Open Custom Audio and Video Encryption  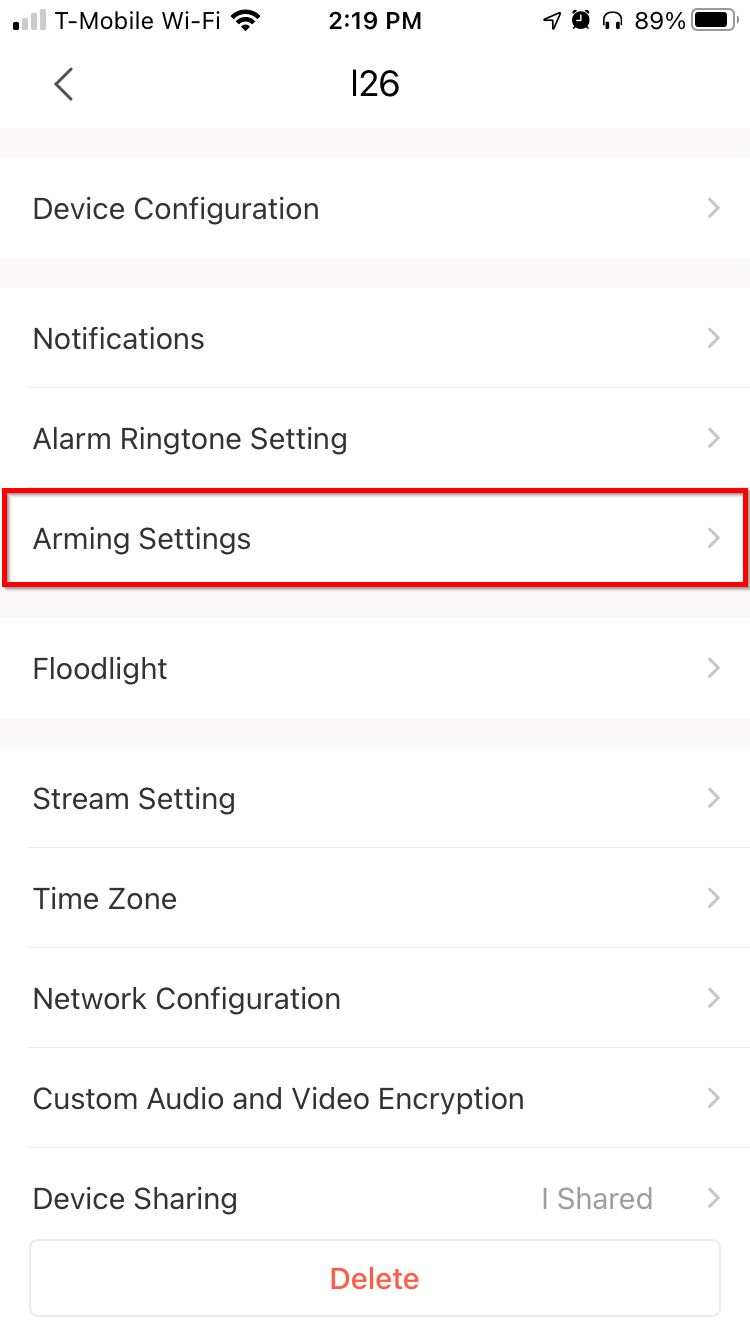pyautogui.click(x=375, y=1099)
